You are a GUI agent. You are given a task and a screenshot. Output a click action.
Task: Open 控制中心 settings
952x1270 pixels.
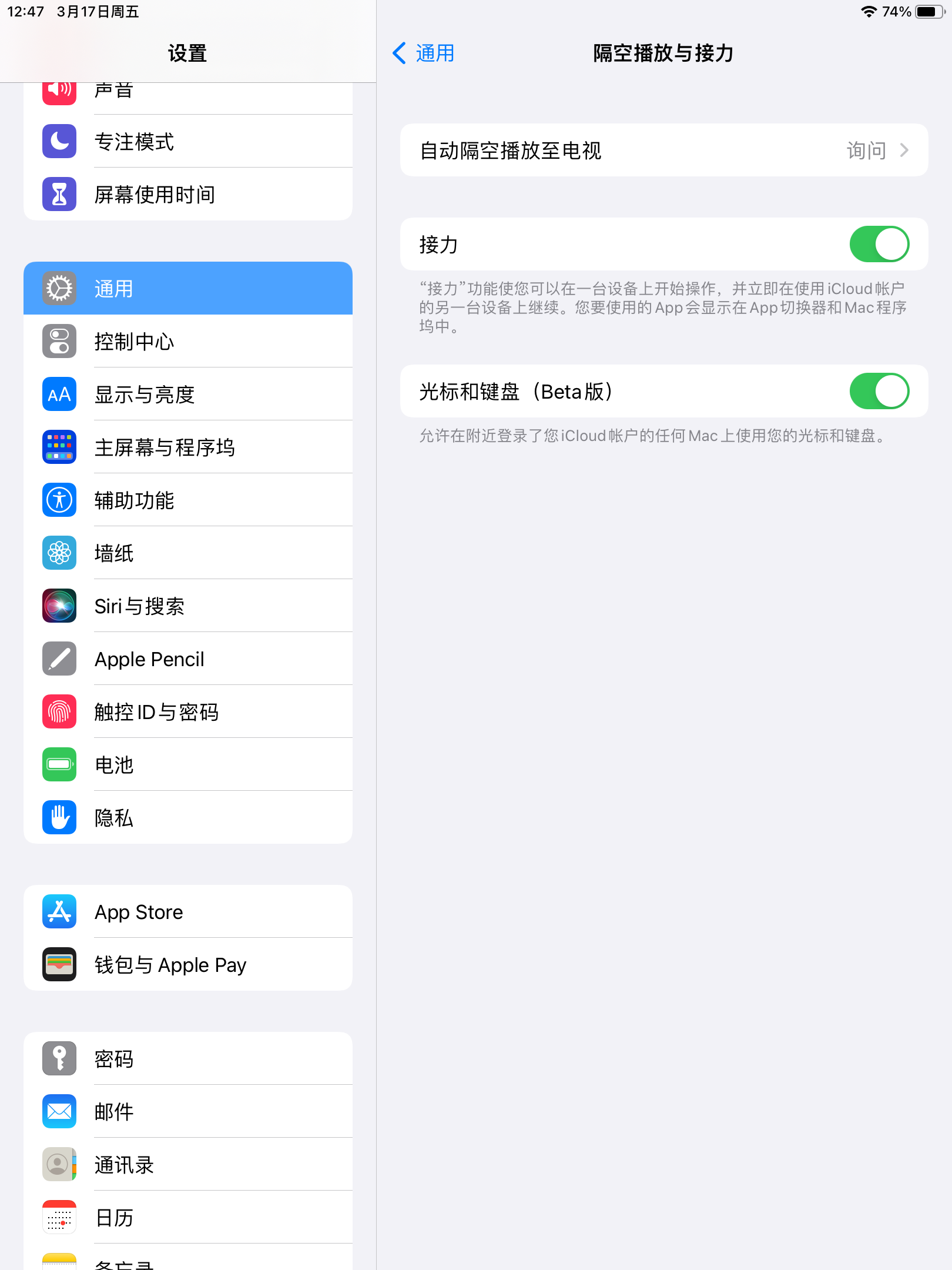coord(188,342)
